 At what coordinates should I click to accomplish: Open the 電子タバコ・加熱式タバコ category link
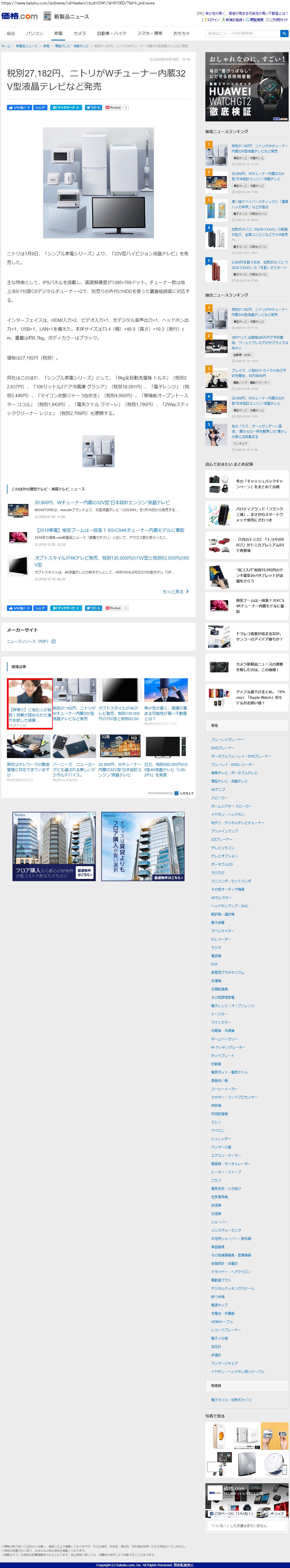tap(231, 1399)
